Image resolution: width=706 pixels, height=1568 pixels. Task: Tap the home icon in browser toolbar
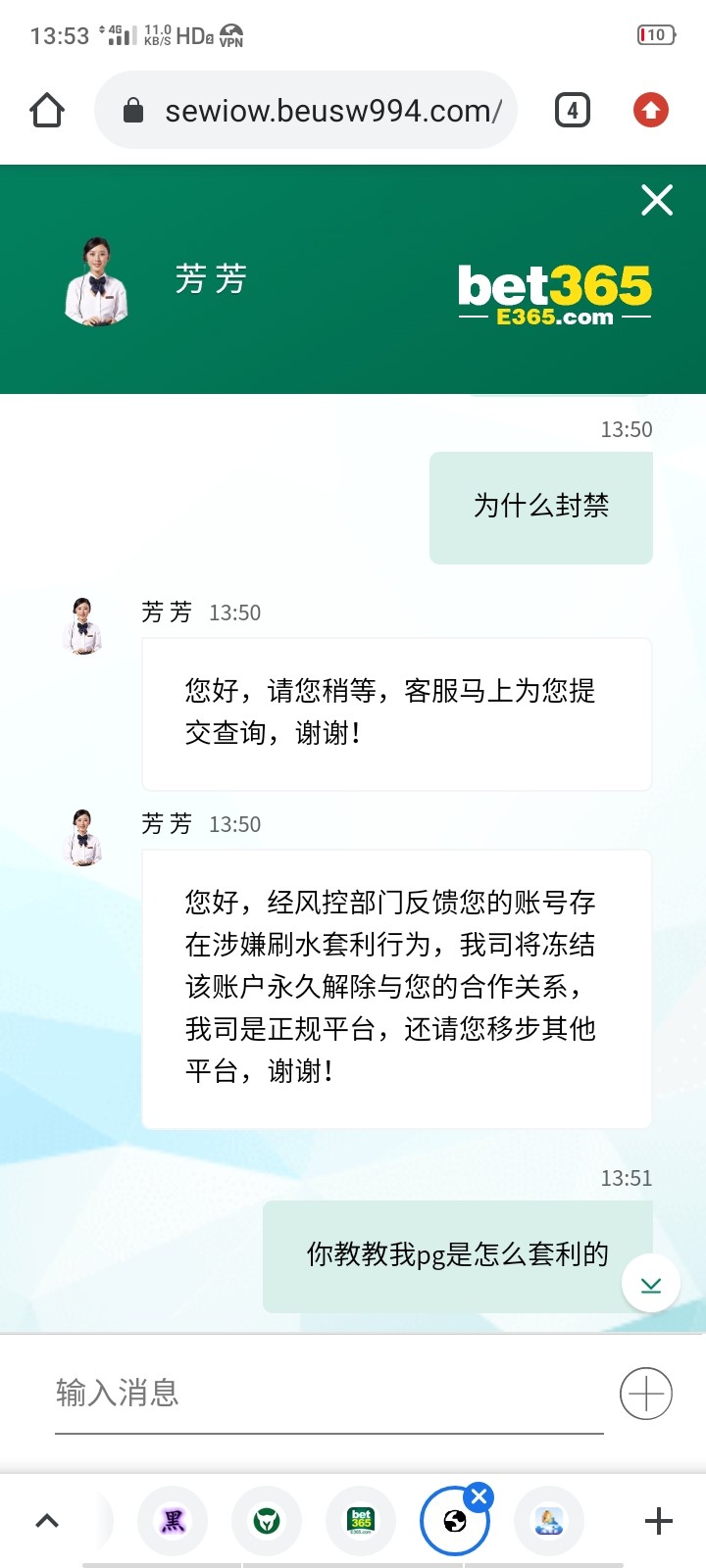click(x=45, y=110)
